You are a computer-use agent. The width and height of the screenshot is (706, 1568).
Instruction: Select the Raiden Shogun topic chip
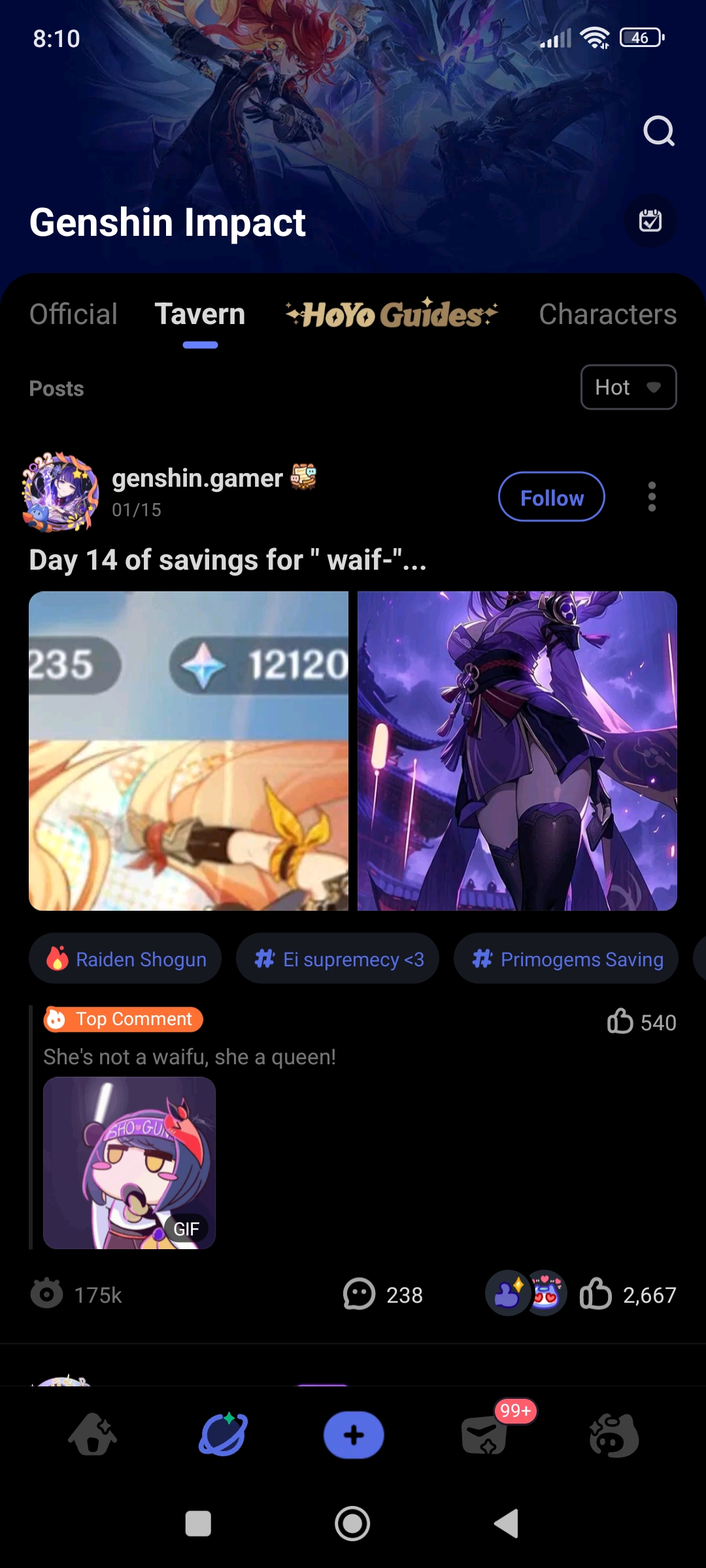[126, 959]
